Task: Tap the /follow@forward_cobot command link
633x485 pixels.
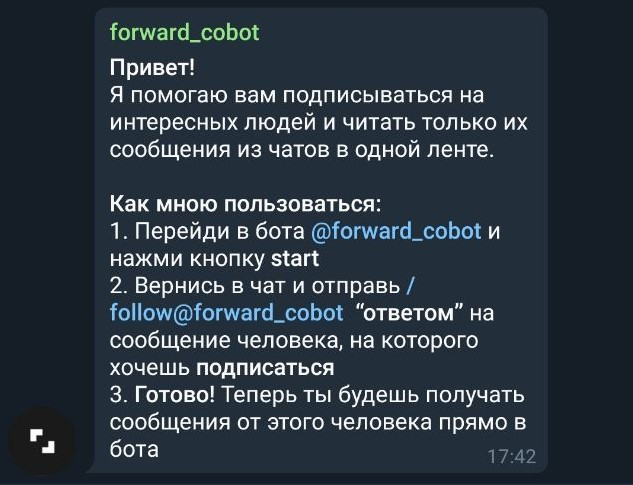Action: click(225, 313)
